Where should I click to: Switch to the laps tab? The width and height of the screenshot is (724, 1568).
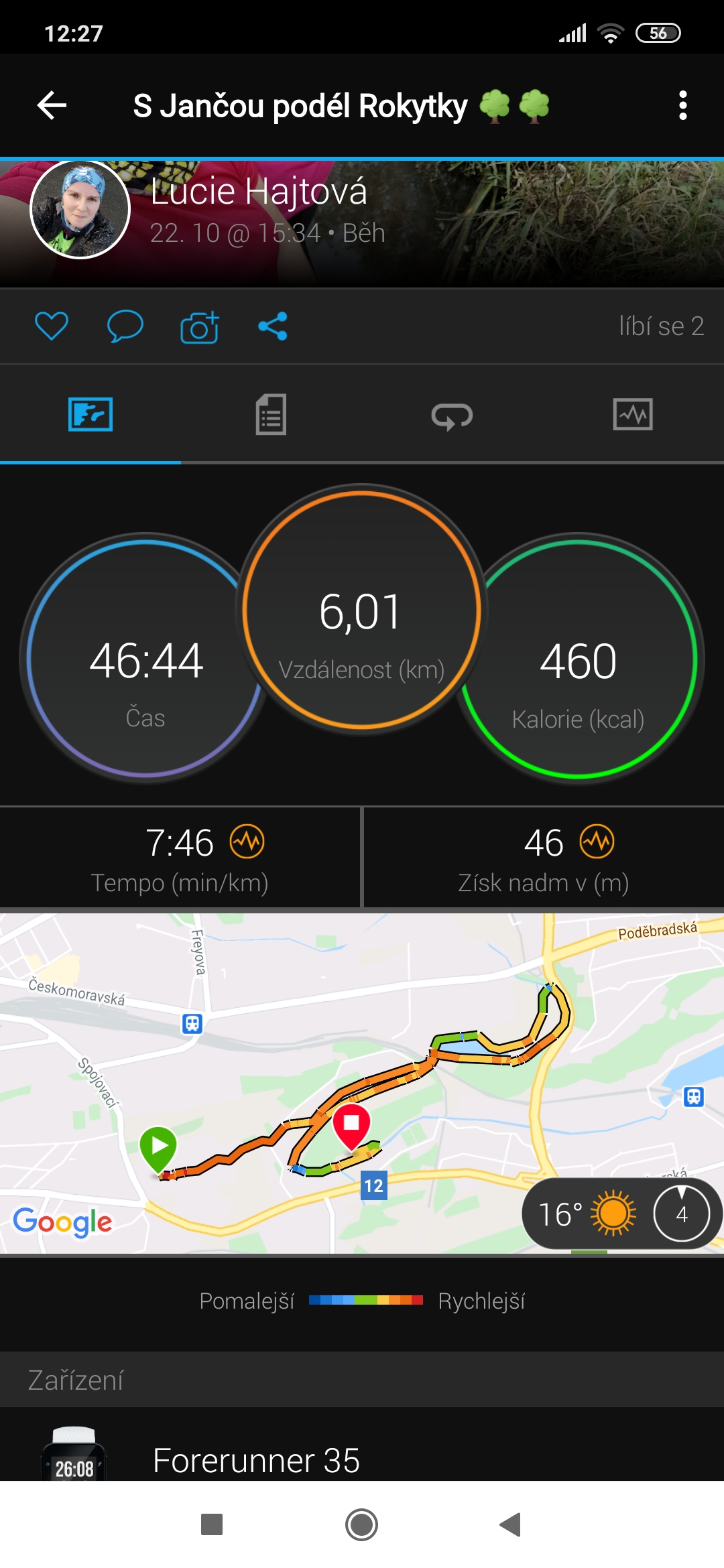point(452,415)
